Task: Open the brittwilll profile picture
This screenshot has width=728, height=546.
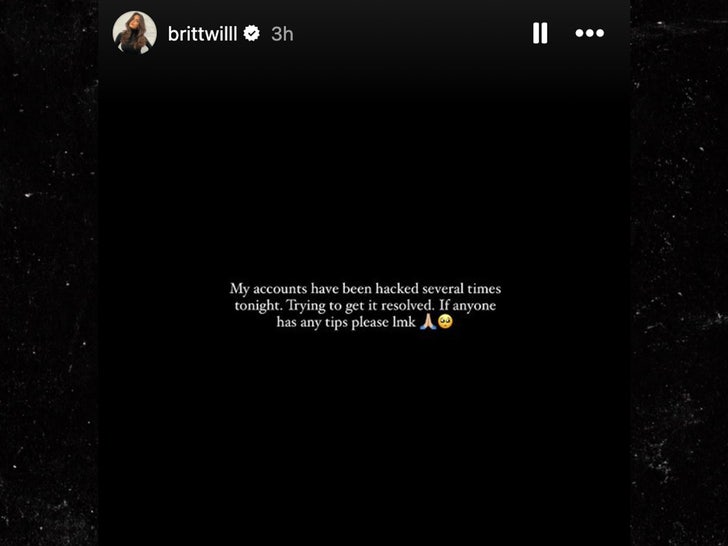Action: click(x=134, y=33)
